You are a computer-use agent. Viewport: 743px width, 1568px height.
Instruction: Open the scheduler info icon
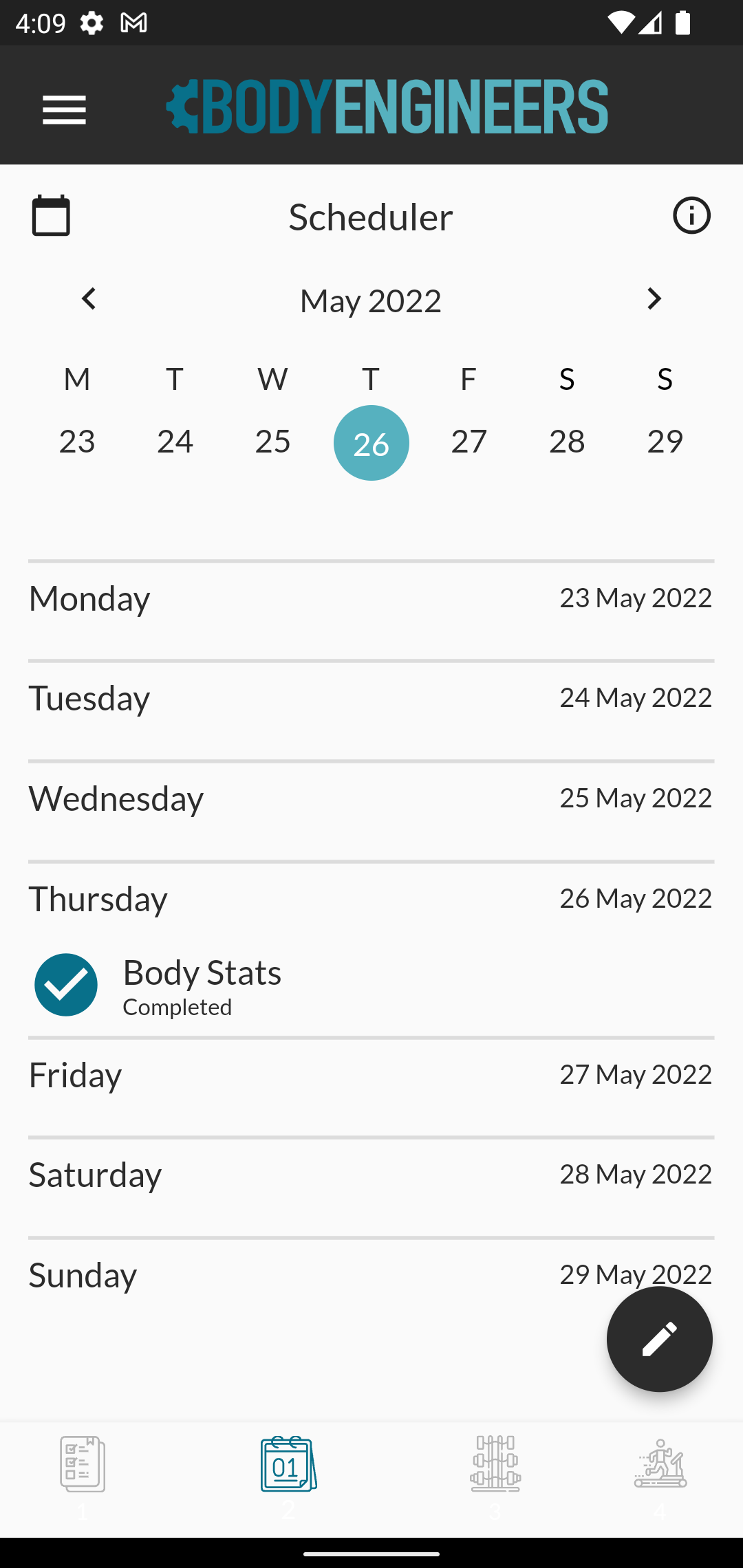(691, 215)
